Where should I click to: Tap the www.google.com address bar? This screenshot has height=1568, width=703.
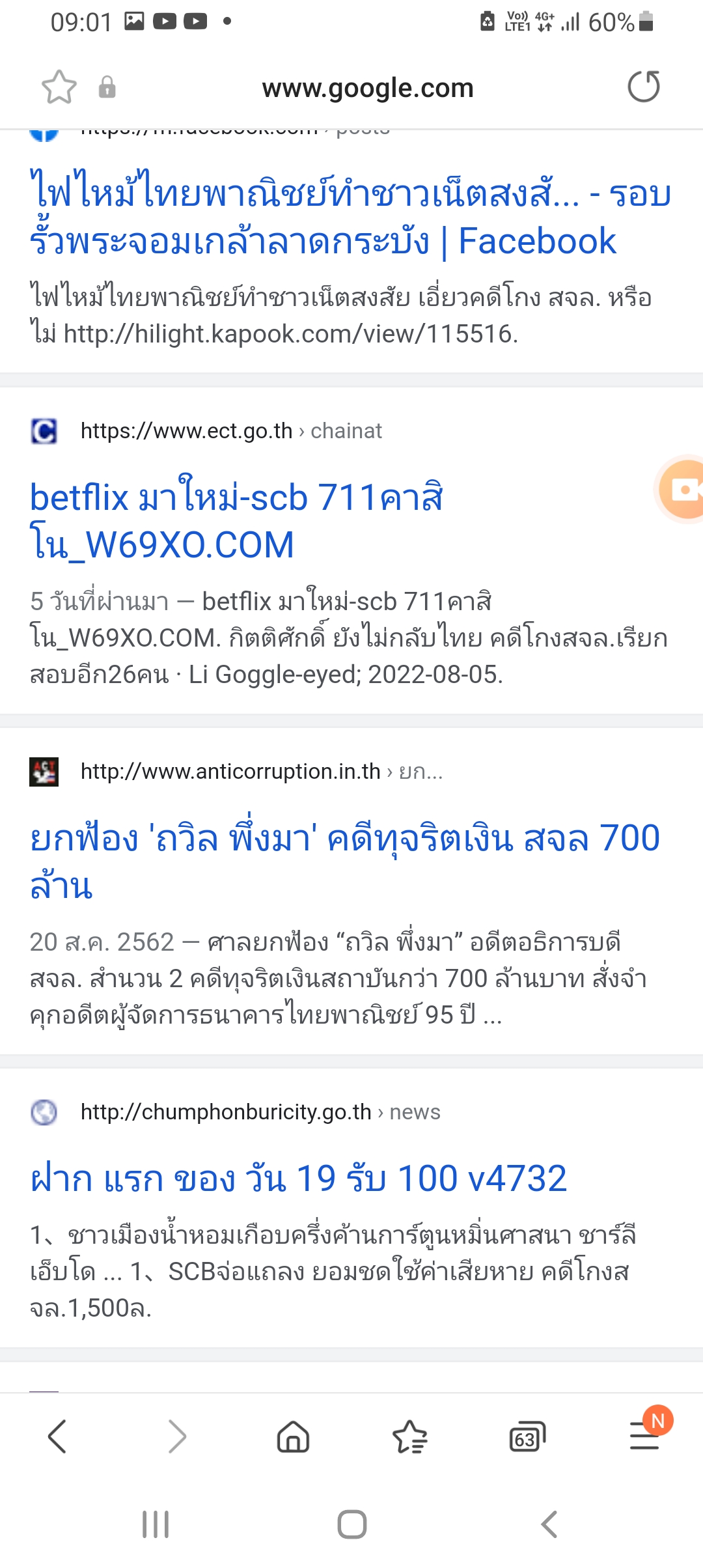368,88
